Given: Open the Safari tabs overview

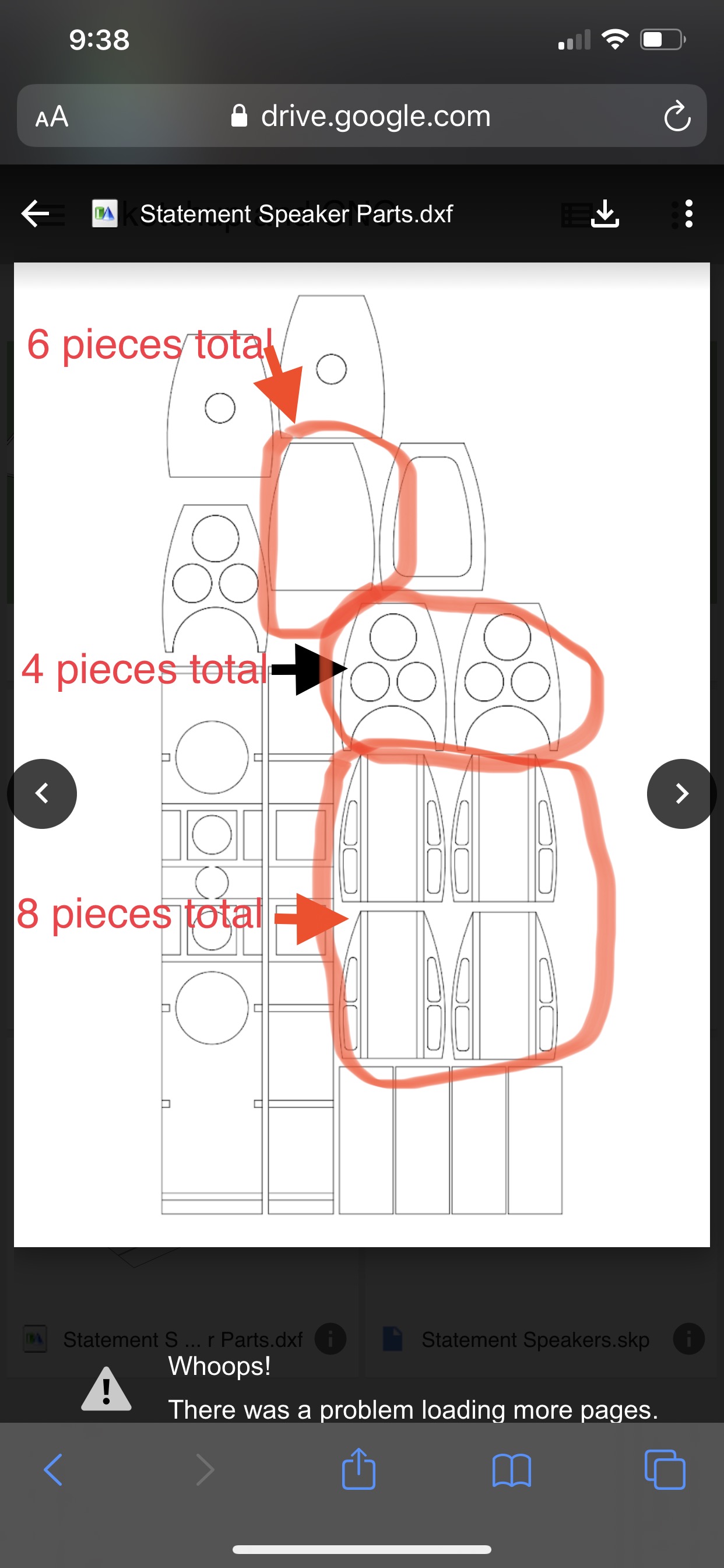Looking at the screenshot, I should pos(665,1470).
